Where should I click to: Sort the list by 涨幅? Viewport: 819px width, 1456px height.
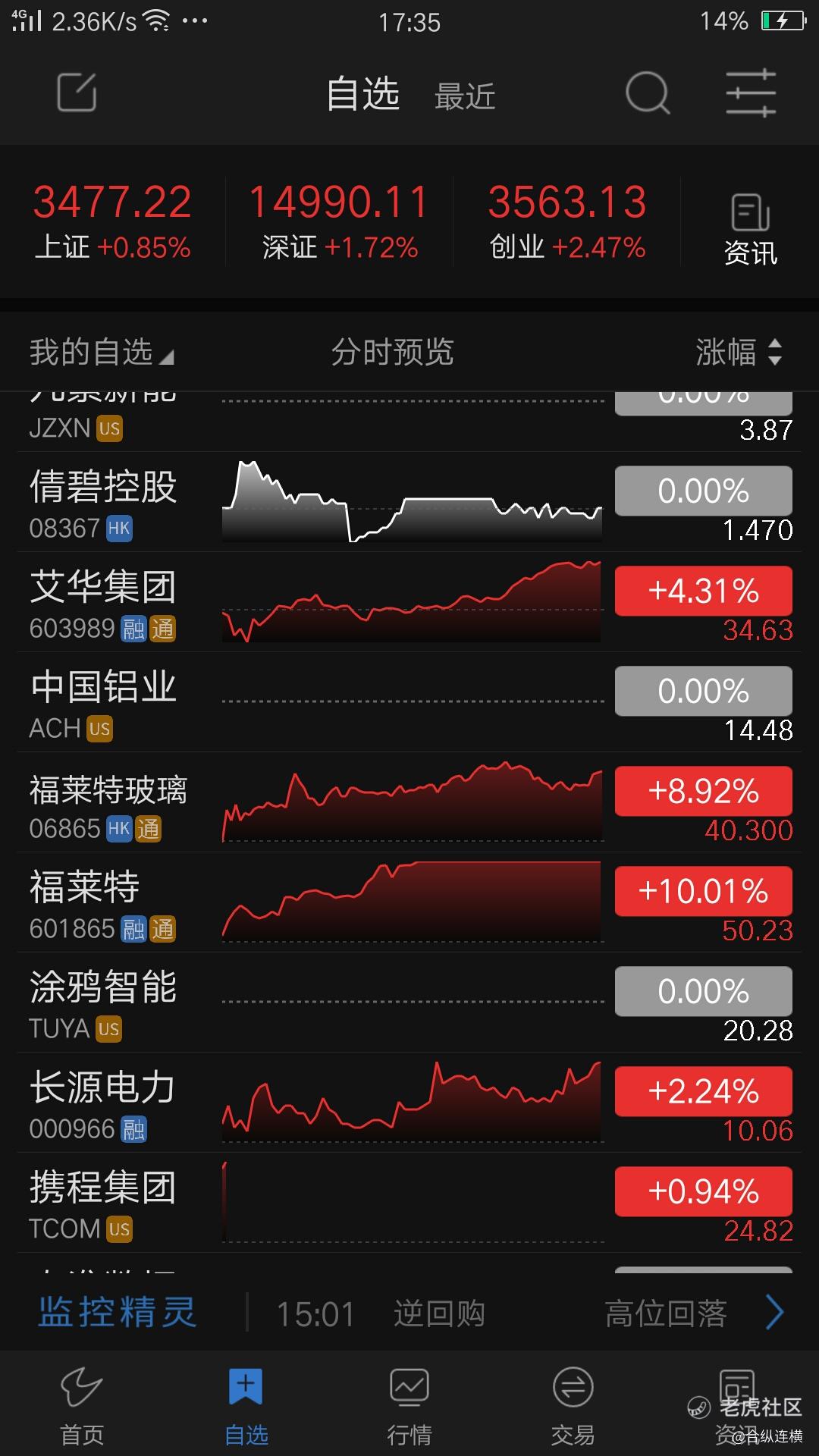pyautogui.click(x=739, y=353)
